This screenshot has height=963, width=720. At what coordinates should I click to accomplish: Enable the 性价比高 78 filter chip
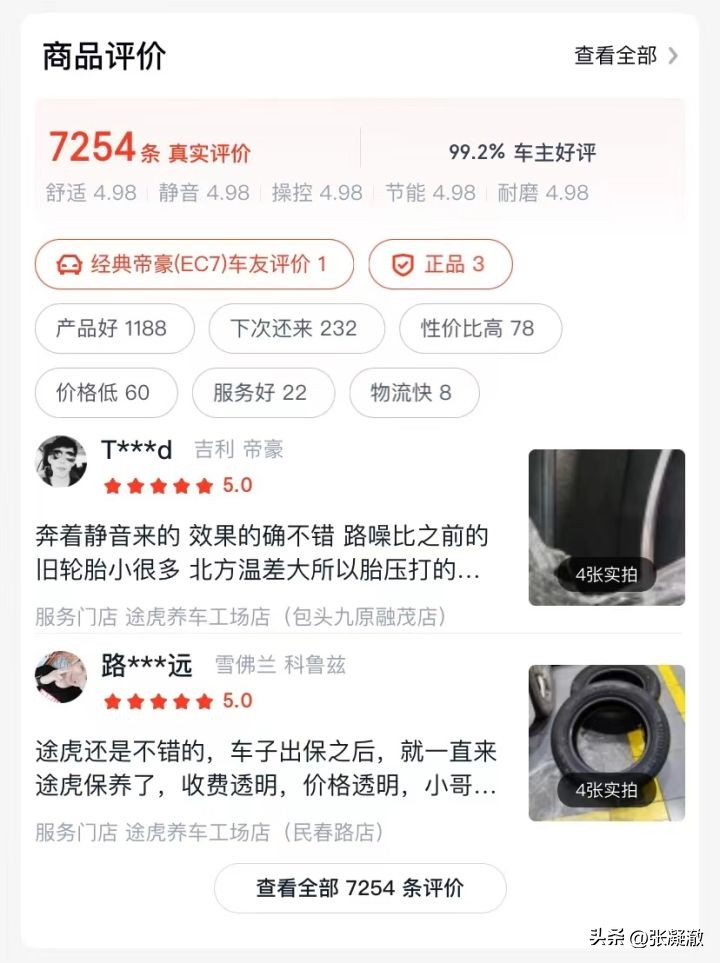click(x=480, y=328)
